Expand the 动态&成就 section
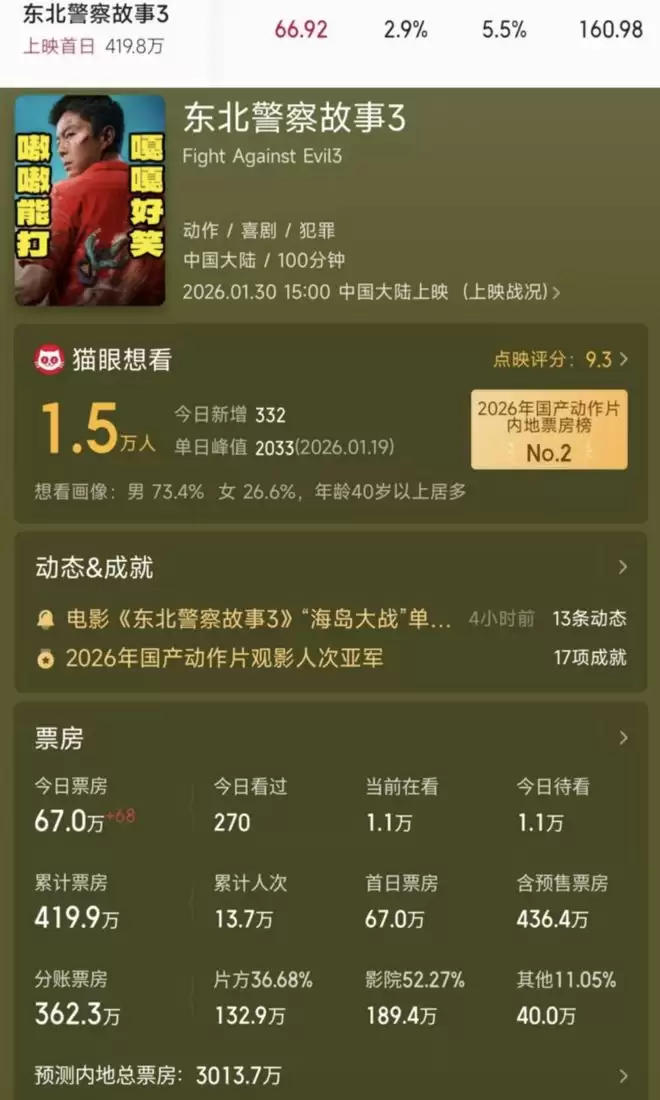The width and height of the screenshot is (660, 1100). pos(623,568)
